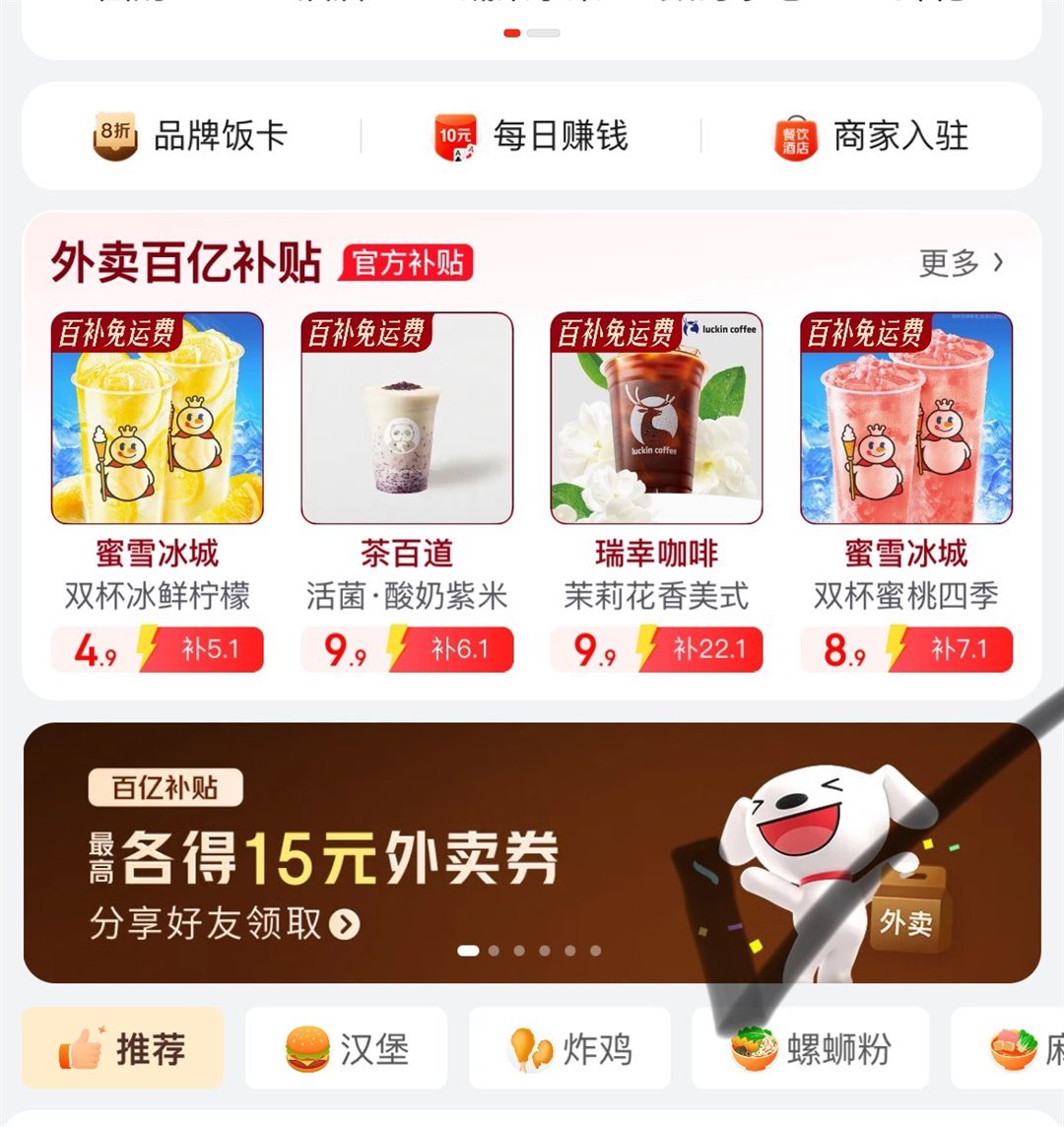Screen dimensions: 1064x1127
Task: Click the 瑞幸咖啡 store name link
Action: 656,553
